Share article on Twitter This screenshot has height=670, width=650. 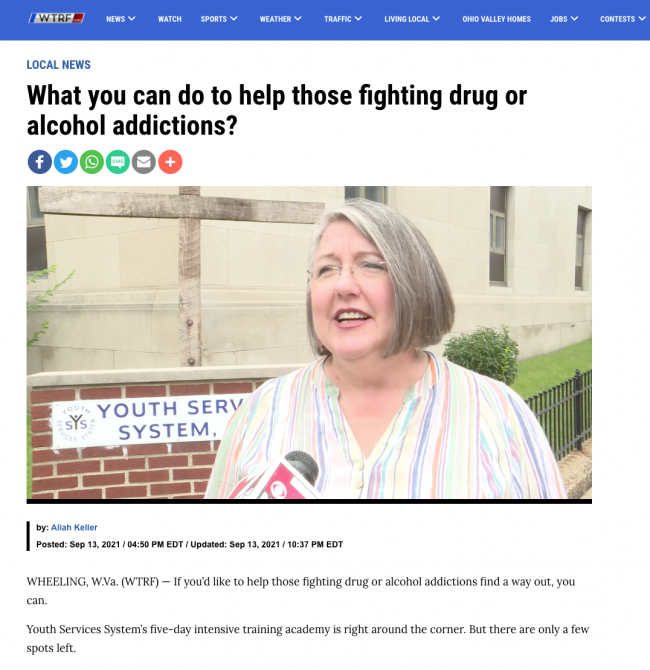tap(66, 162)
